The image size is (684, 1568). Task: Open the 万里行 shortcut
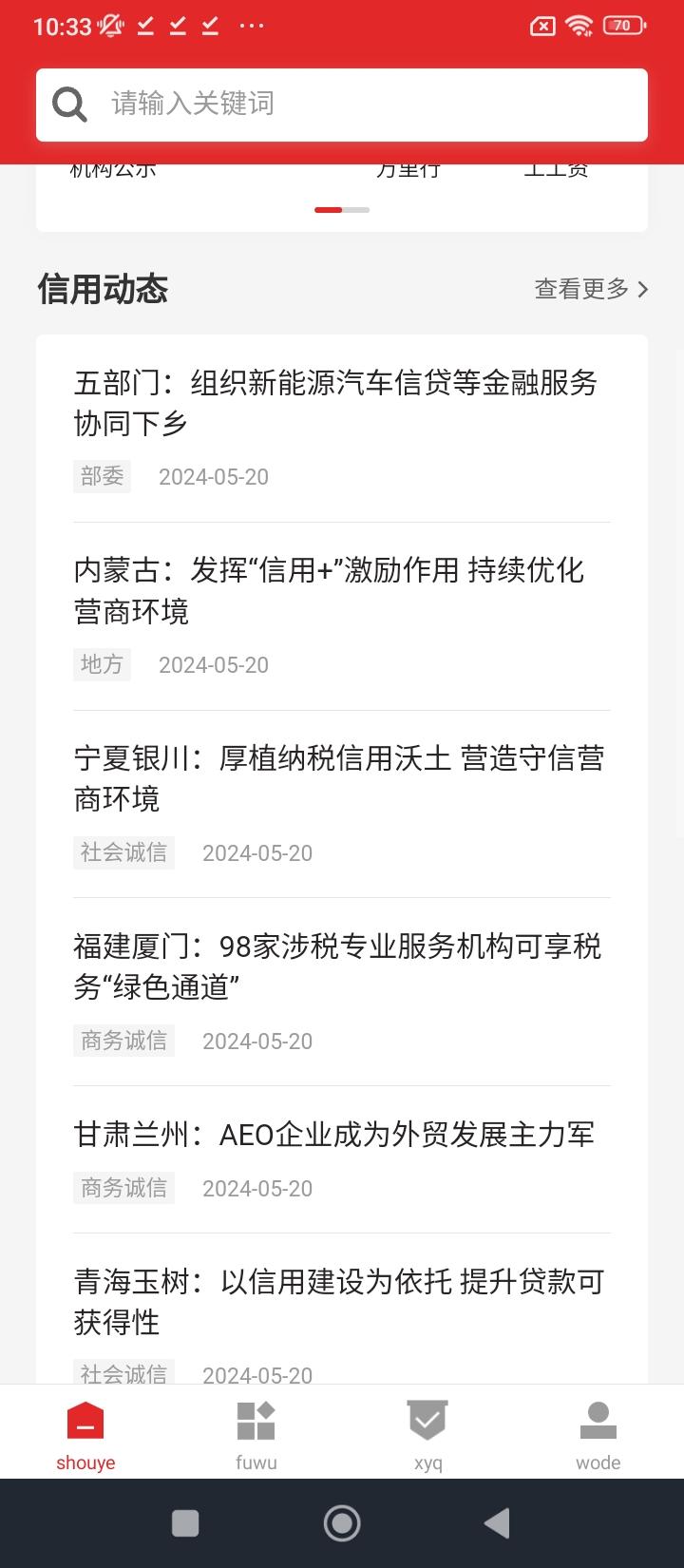pyautogui.click(x=407, y=167)
